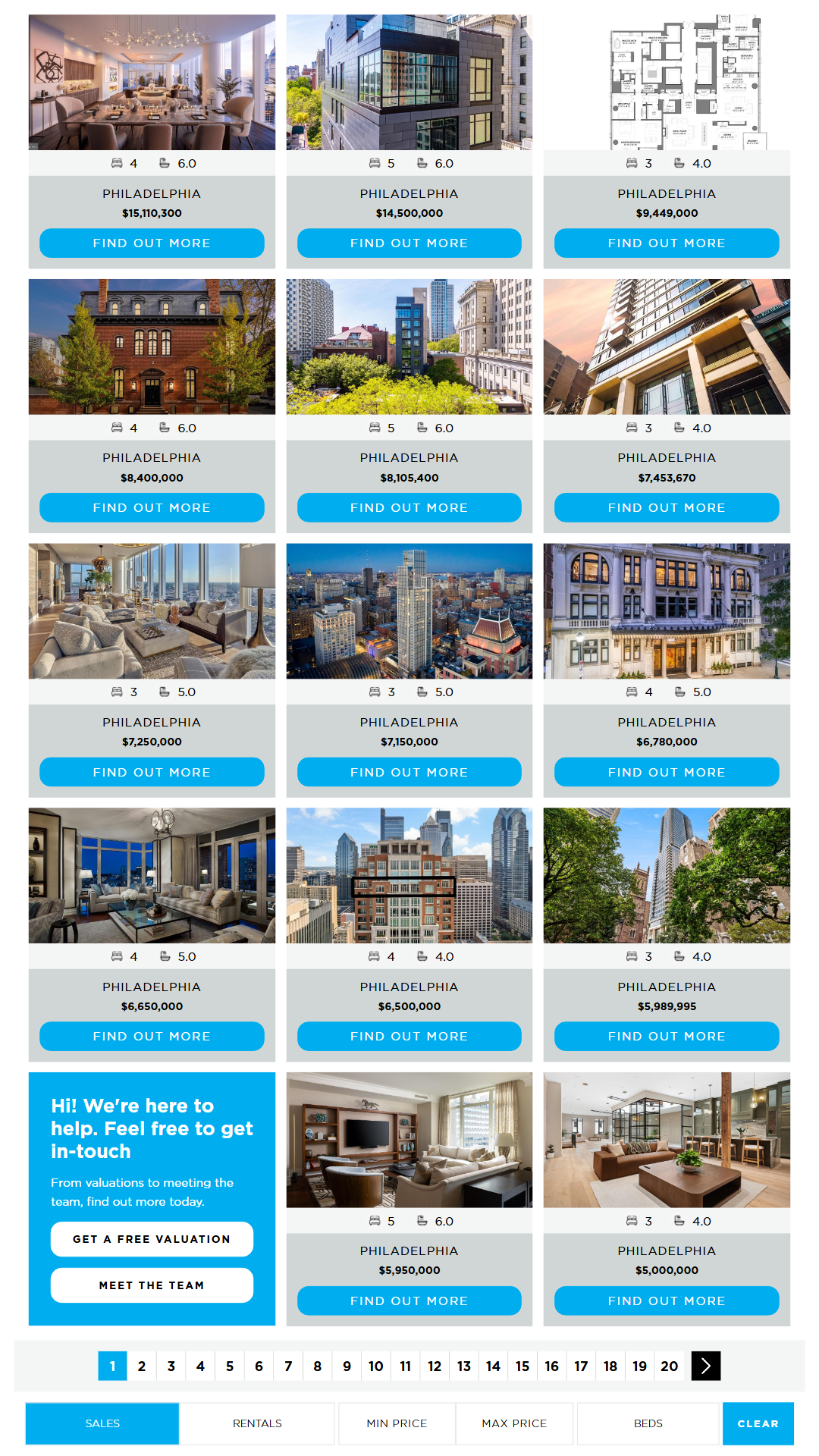
Task: Tap Find Out More for the $6,780,000 property
Action: tap(667, 772)
